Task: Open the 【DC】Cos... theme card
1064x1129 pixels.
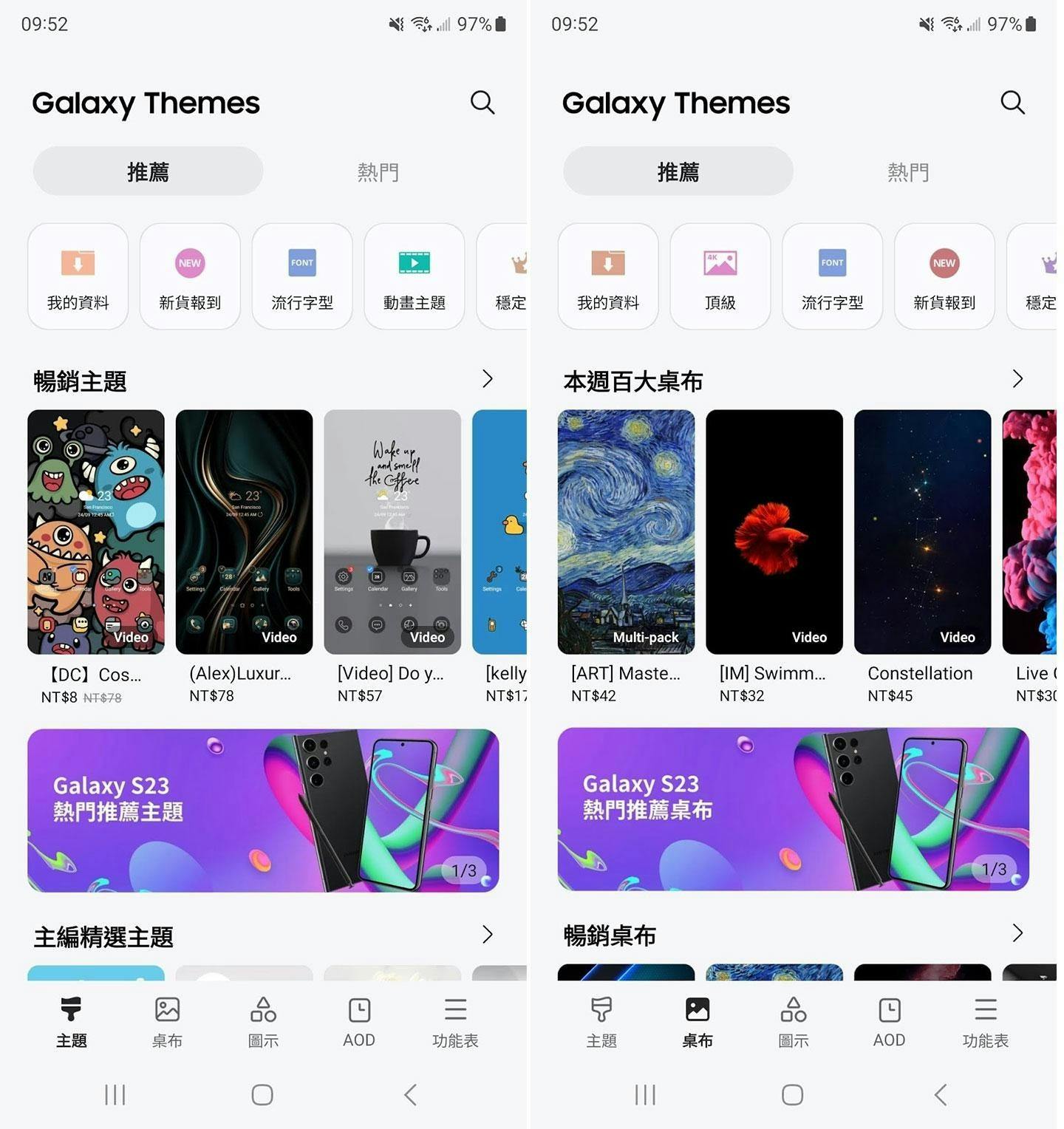Action: (96, 532)
